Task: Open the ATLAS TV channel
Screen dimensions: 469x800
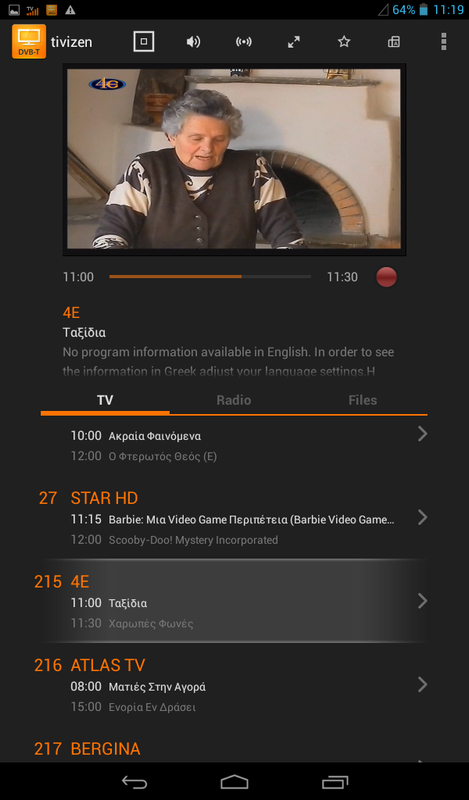Action: (234, 685)
